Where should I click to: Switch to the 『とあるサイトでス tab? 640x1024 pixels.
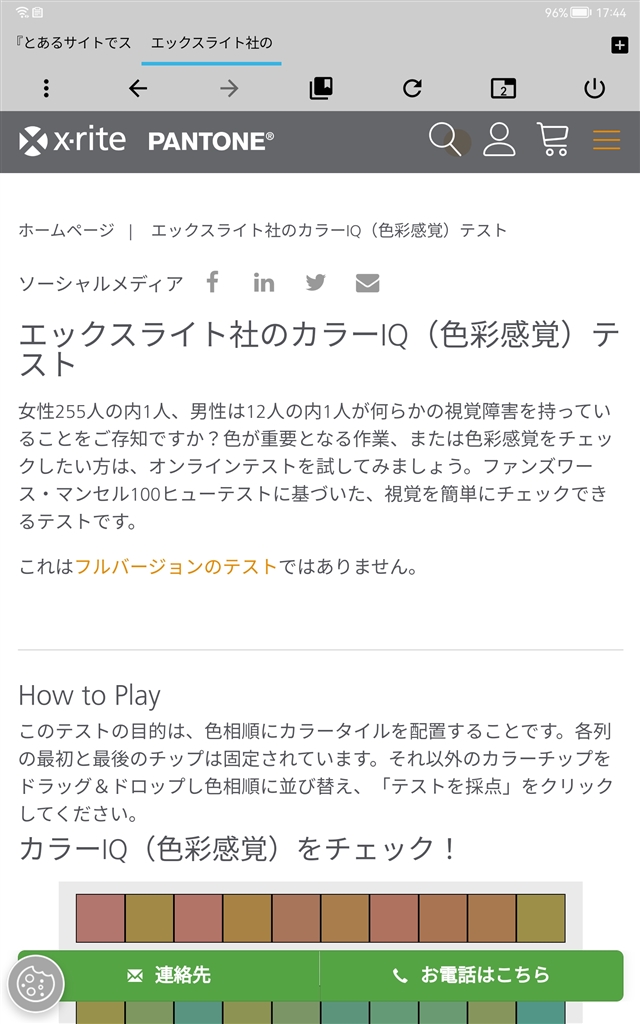coord(74,42)
